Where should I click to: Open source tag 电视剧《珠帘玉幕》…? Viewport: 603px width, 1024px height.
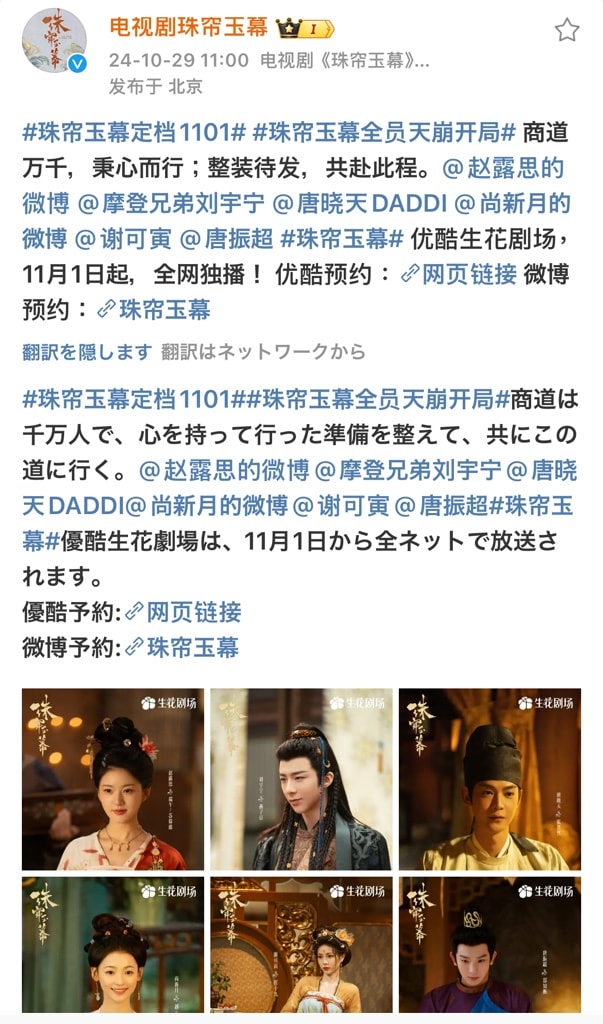(345, 60)
